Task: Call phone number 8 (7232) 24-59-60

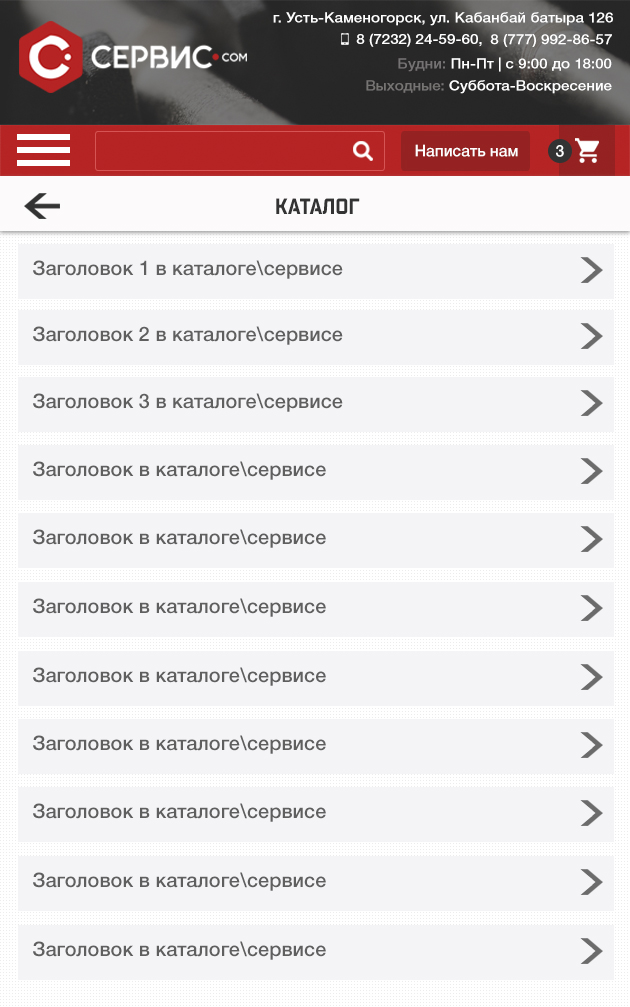Action: (x=417, y=40)
